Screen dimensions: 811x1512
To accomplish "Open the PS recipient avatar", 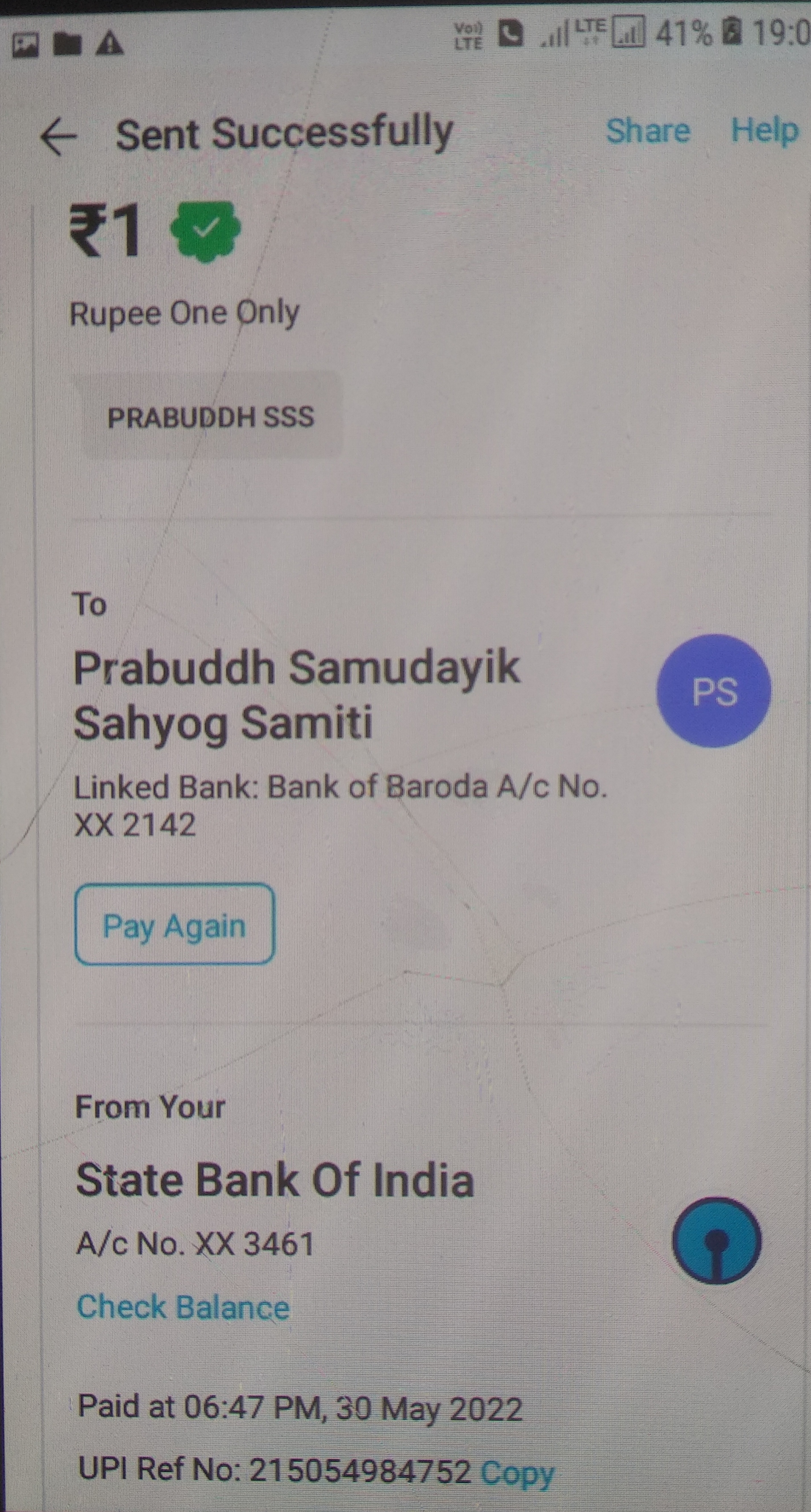I will click(713, 691).
